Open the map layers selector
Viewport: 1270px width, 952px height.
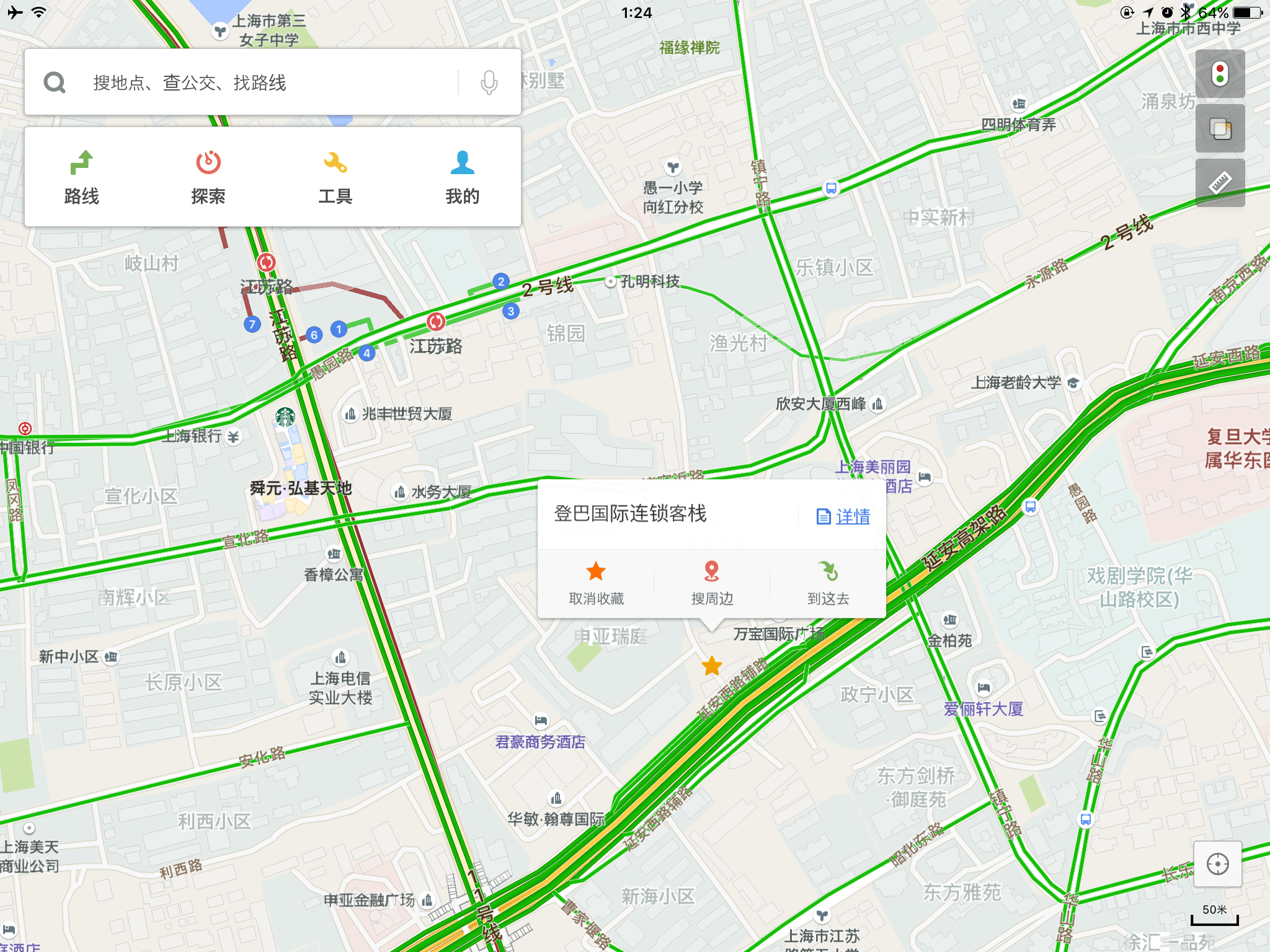tap(1220, 128)
